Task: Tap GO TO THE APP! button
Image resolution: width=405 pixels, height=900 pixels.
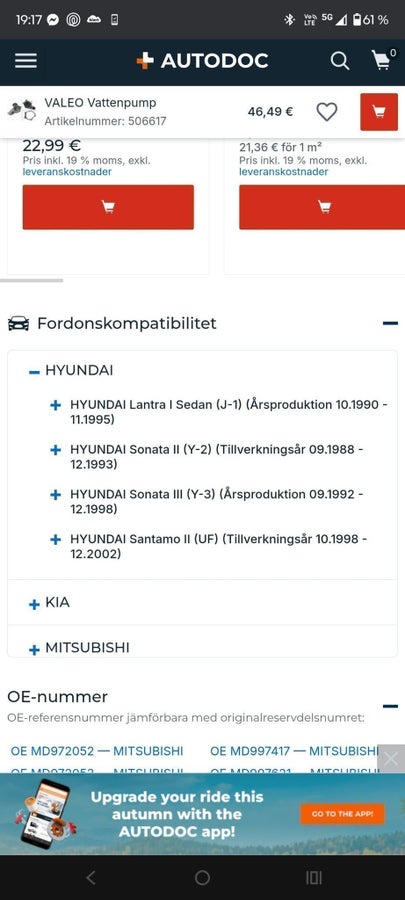Action: (x=342, y=814)
